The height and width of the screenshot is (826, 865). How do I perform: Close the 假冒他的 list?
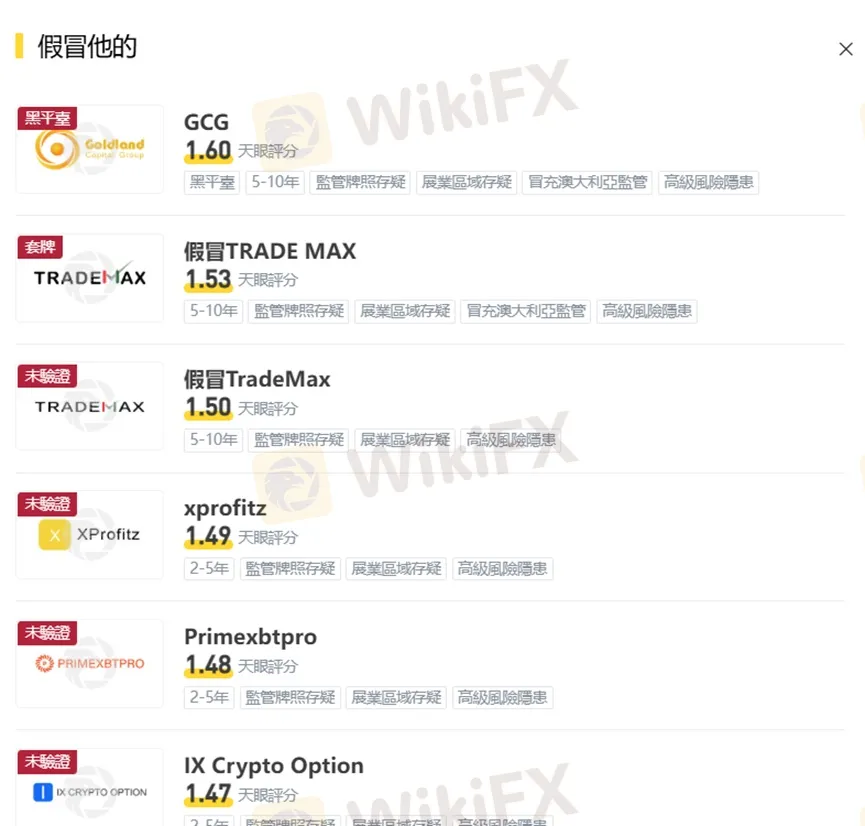[x=845, y=49]
